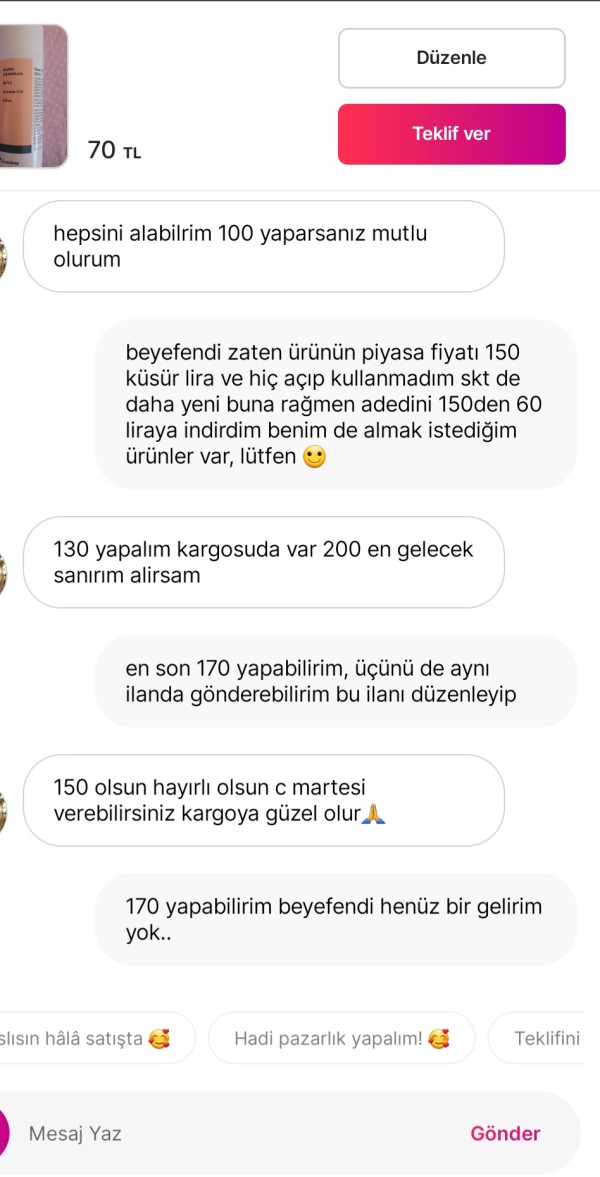
Task: Tap the pink button beside Mesaj Yaz
Action: click(4, 1133)
